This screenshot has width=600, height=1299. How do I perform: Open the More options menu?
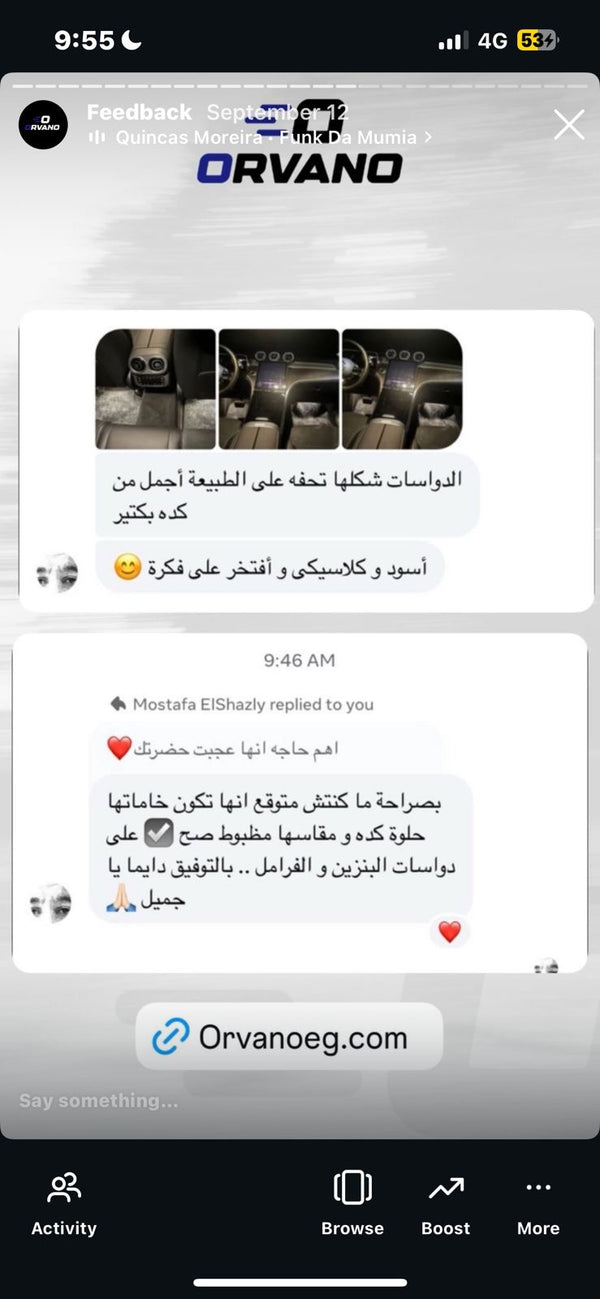click(538, 1204)
